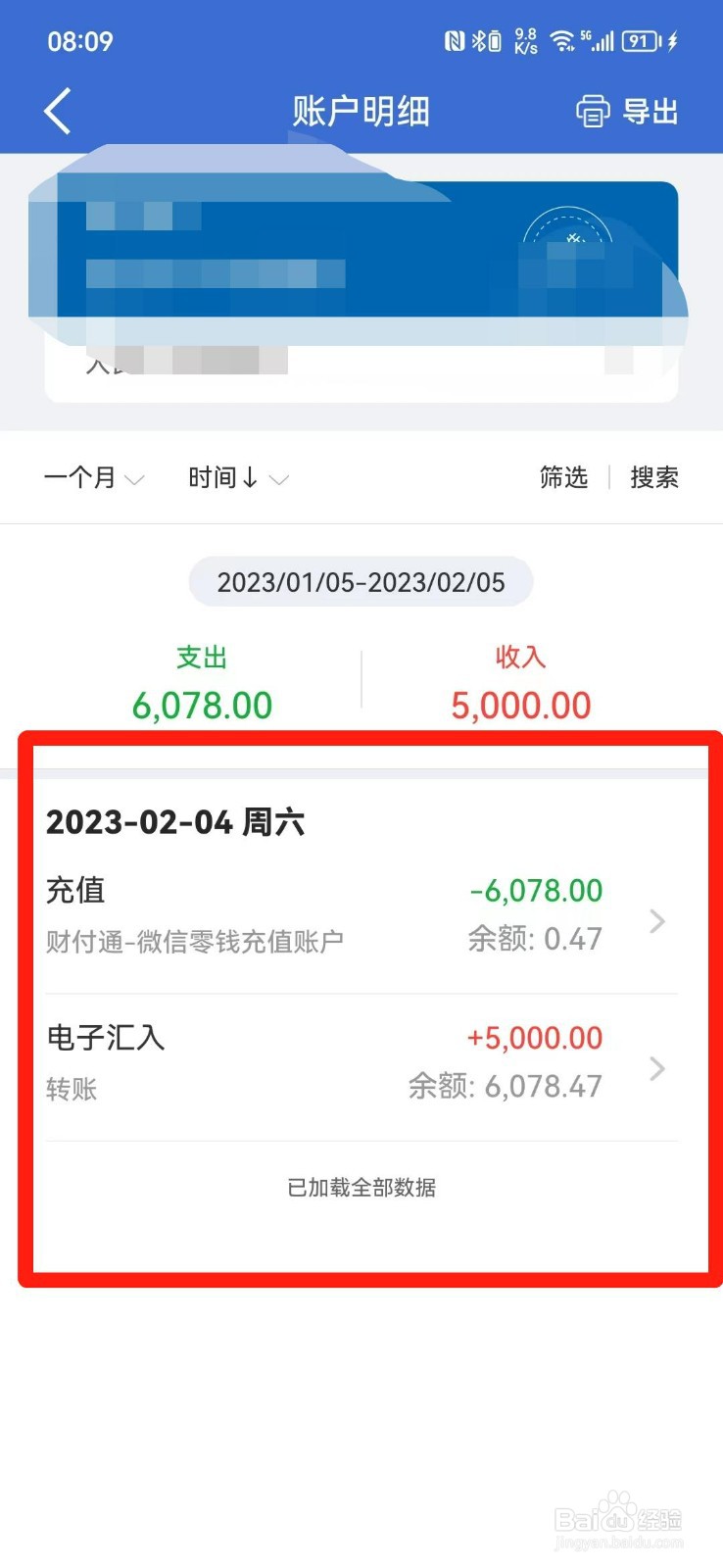The width and height of the screenshot is (723, 1568).
Task: Tap the Wi-Fi icon in status bar
Action: point(561,39)
